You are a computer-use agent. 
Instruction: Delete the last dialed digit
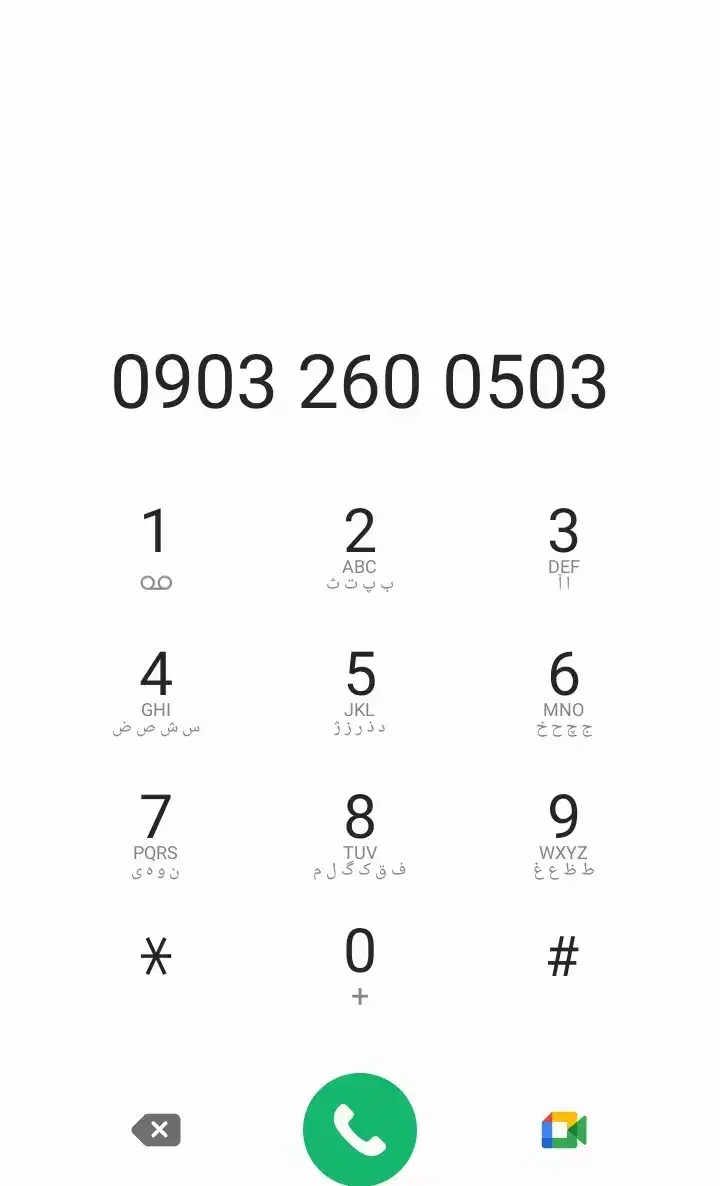(x=157, y=1130)
